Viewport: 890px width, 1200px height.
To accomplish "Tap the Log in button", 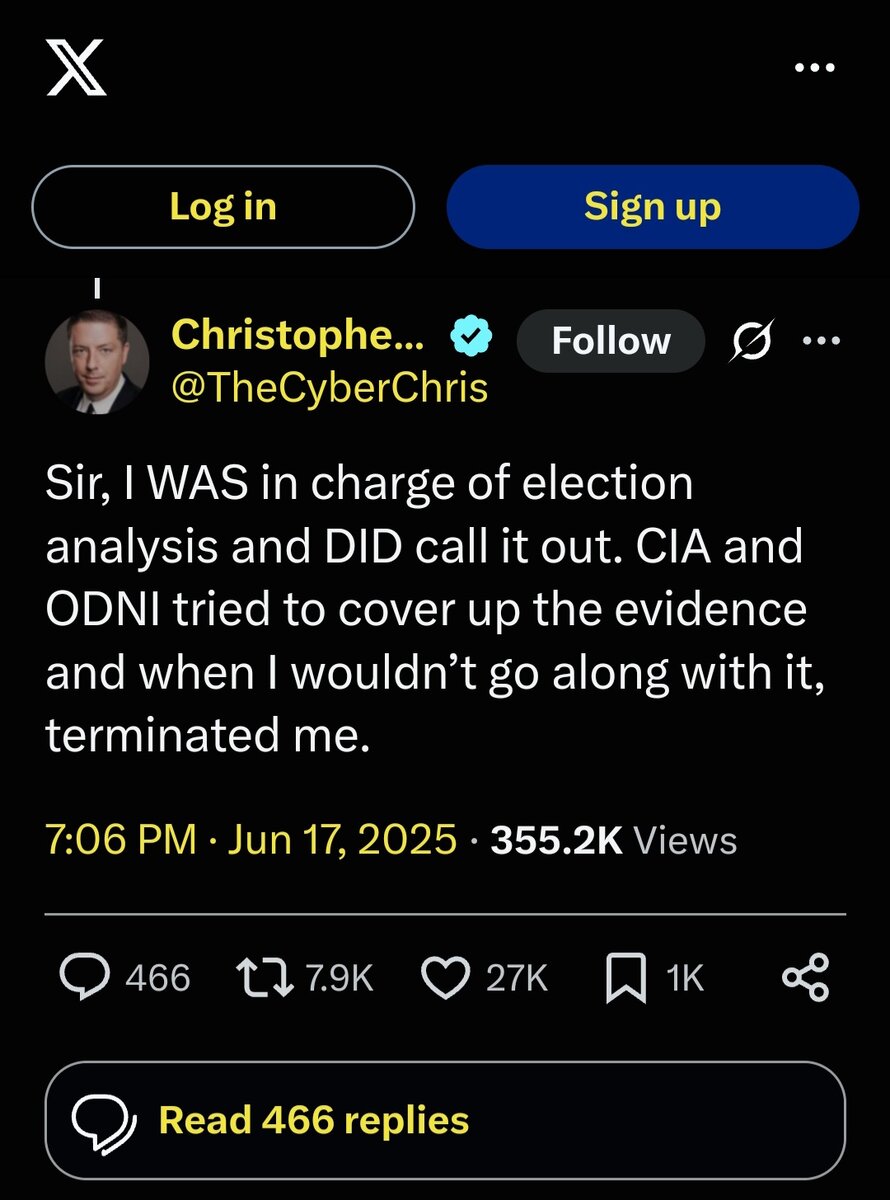I will [223, 207].
